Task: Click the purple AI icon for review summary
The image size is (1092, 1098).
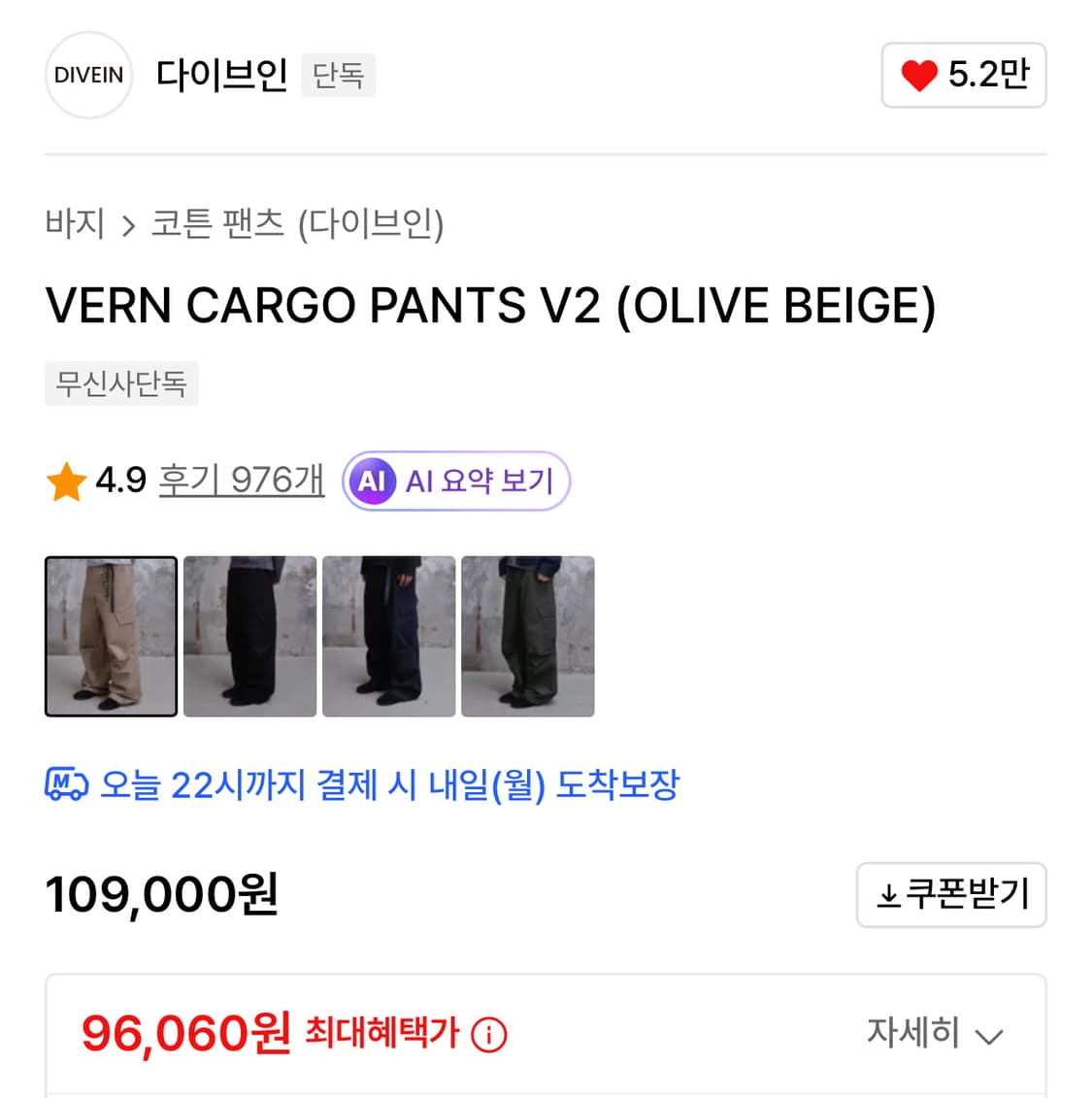Action: 372,480
